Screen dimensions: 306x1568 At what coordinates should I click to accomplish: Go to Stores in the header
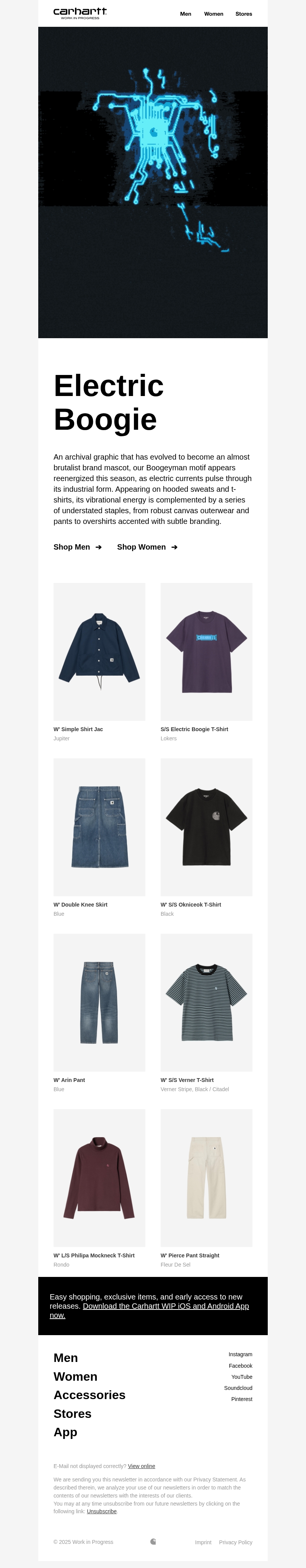[243, 14]
